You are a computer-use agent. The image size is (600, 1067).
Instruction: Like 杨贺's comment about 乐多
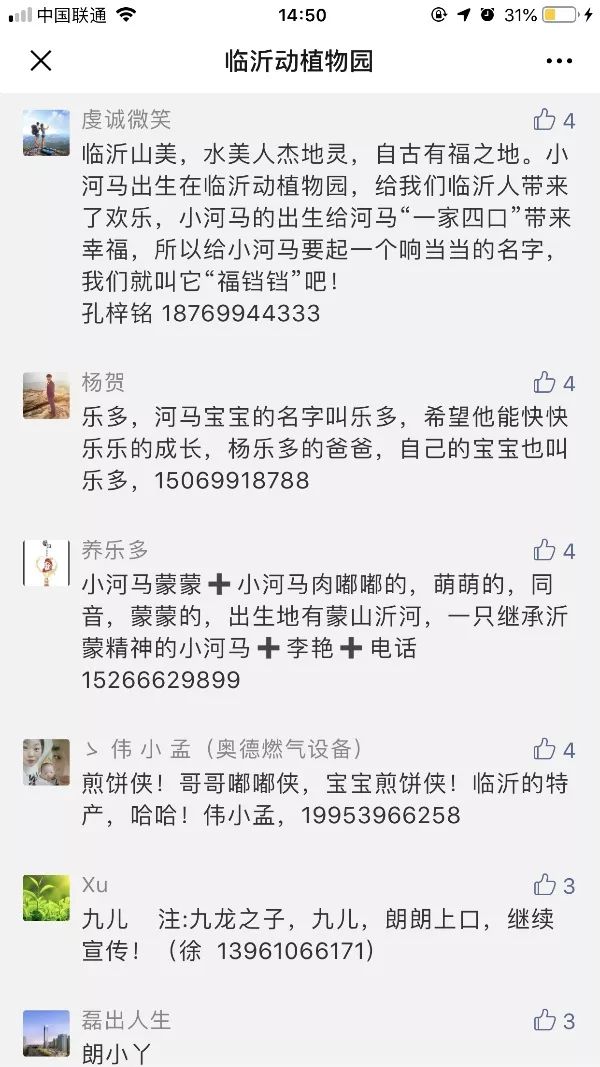545,383
